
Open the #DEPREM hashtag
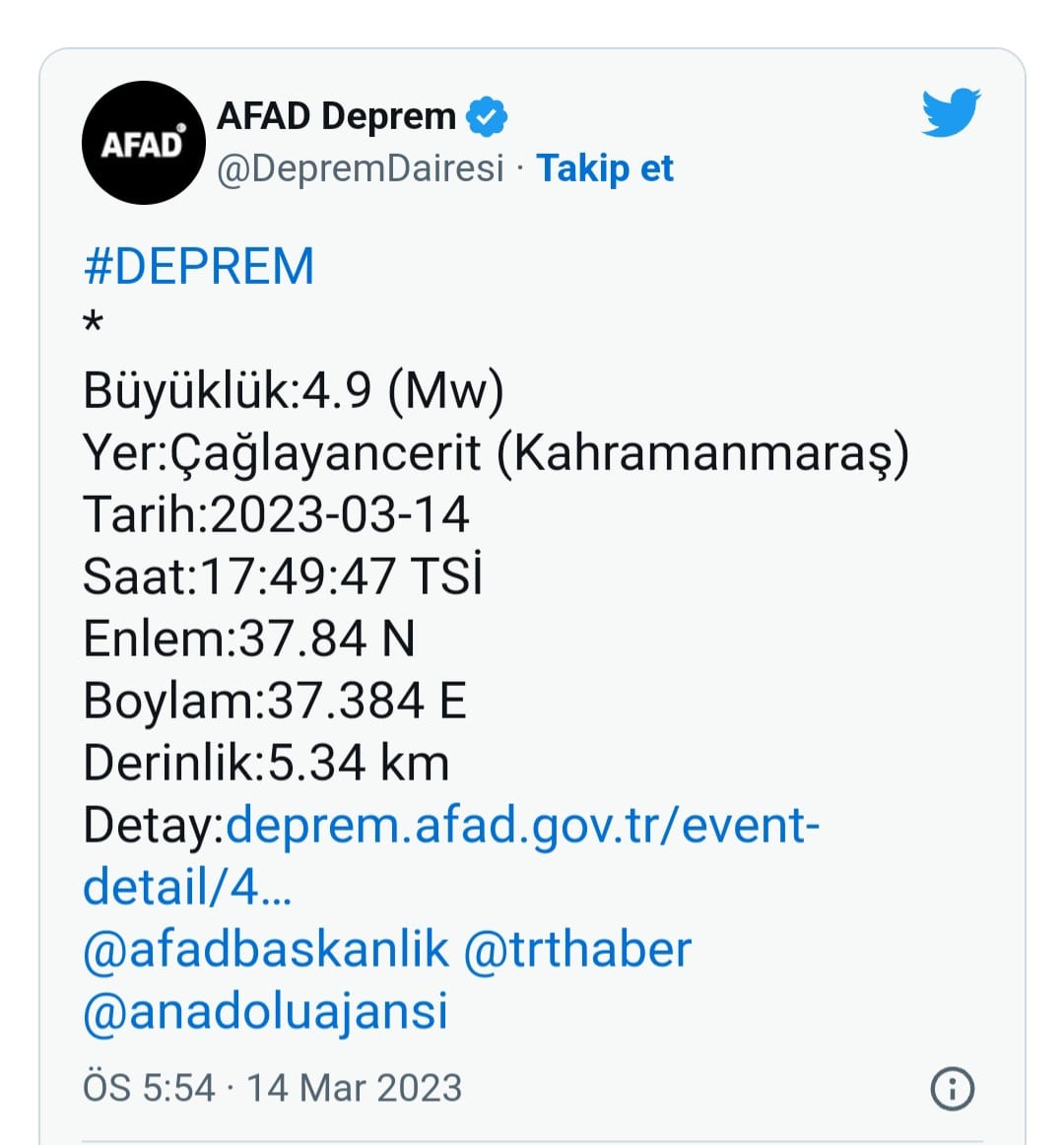point(199,266)
